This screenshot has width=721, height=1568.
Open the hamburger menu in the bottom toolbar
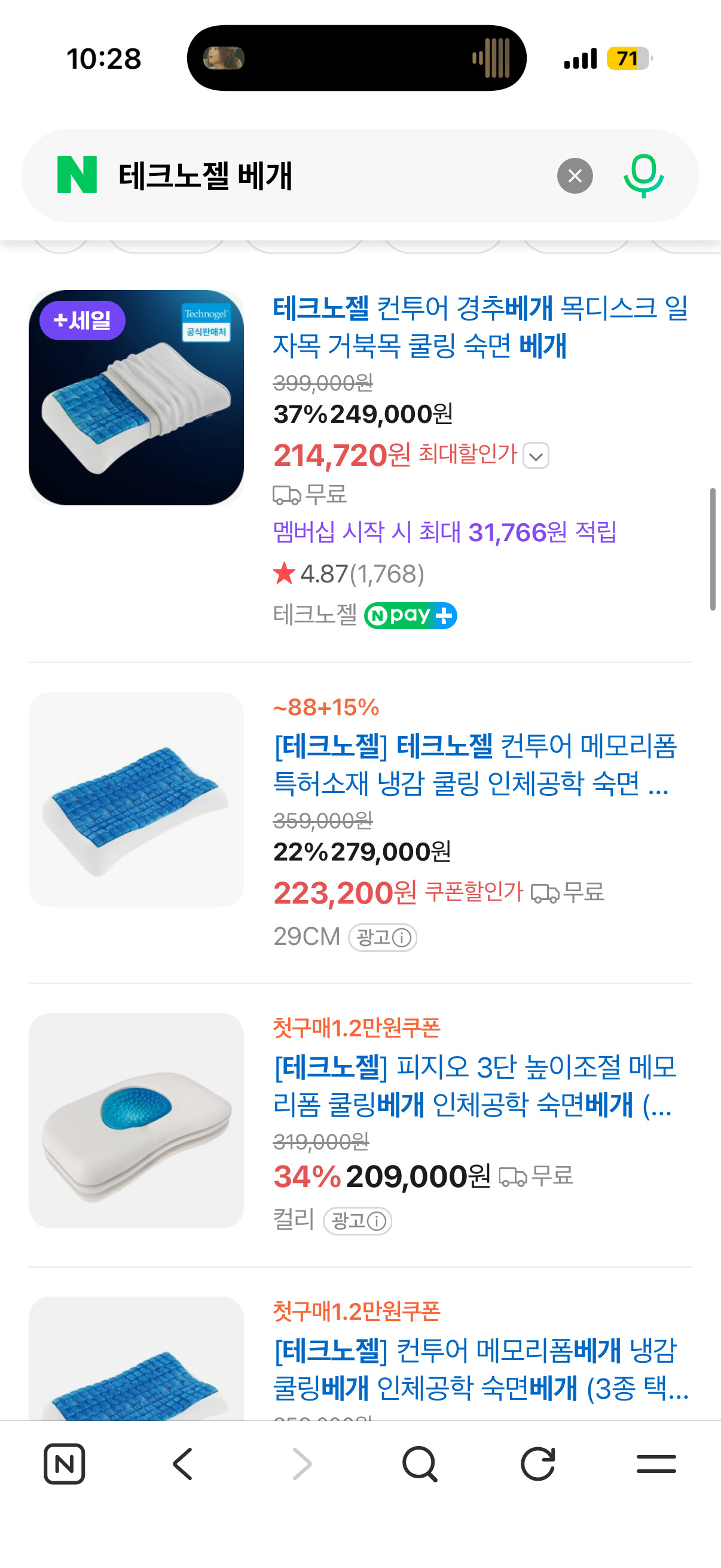[656, 1464]
